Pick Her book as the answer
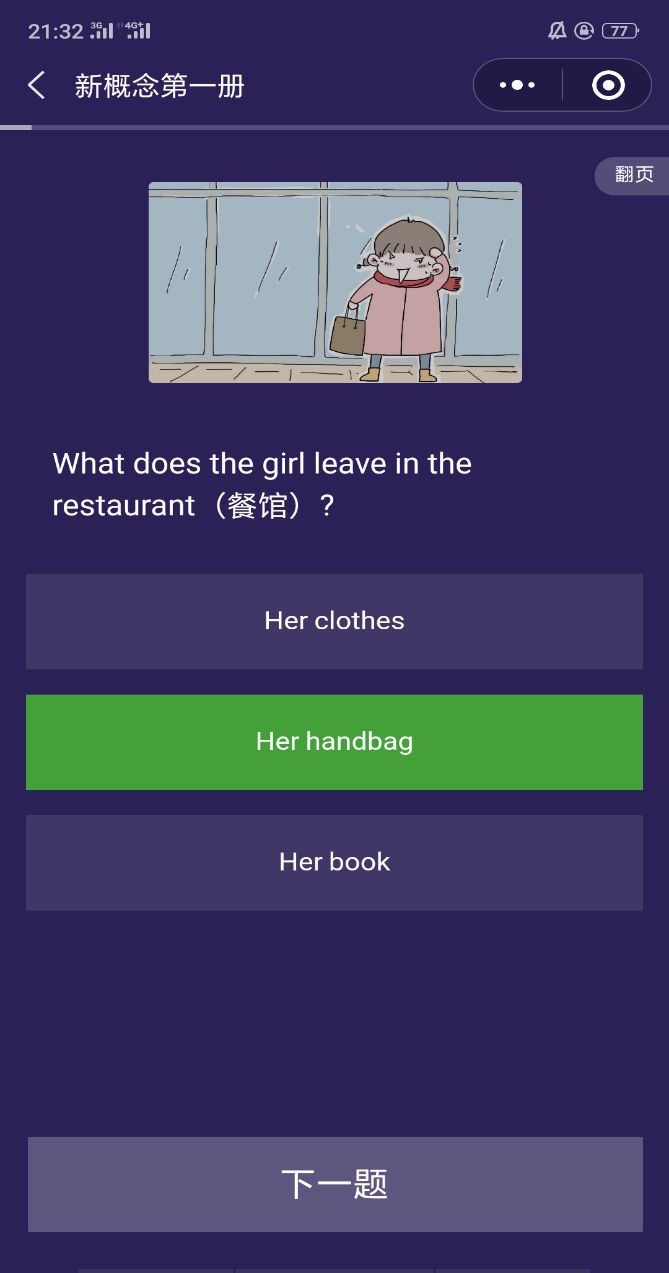Viewport: 669px width, 1273px height. pos(334,862)
